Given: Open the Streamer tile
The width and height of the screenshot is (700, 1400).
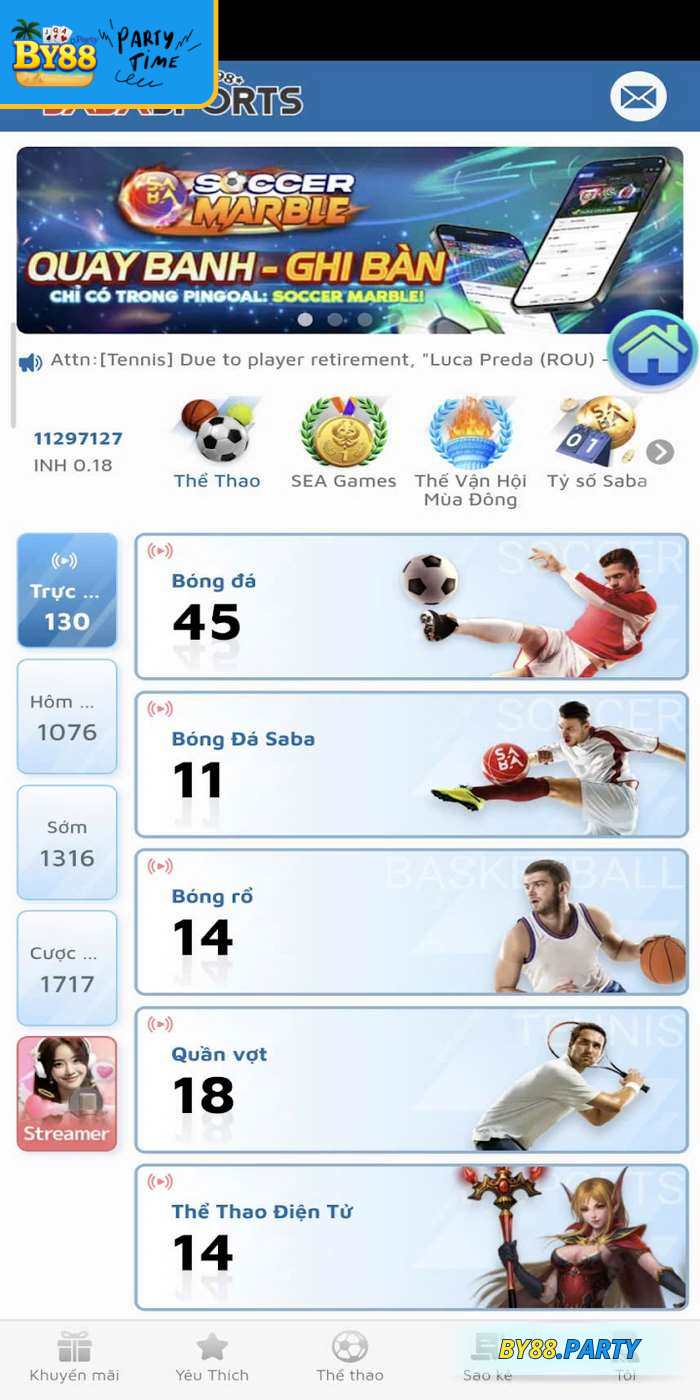Looking at the screenshot, I should [x=67, y=1093].
